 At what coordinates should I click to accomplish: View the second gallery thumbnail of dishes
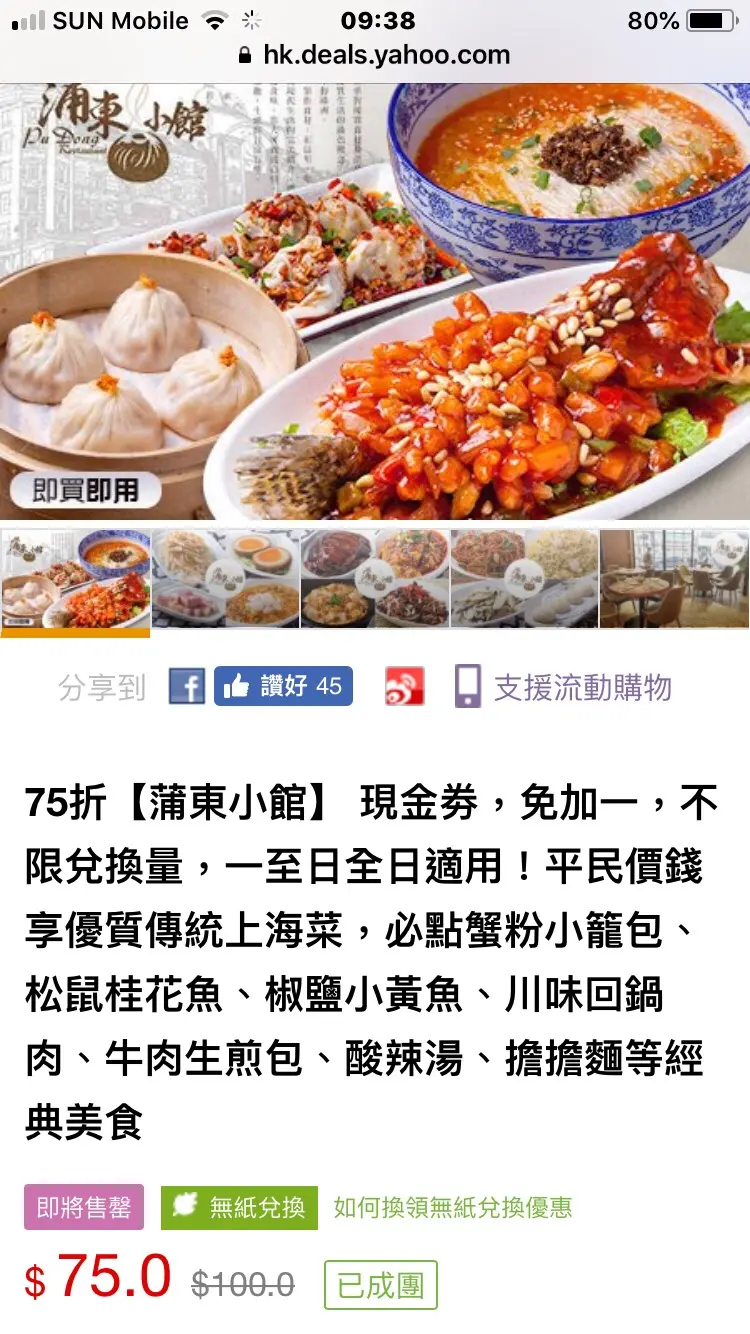[x=225, y=580]
